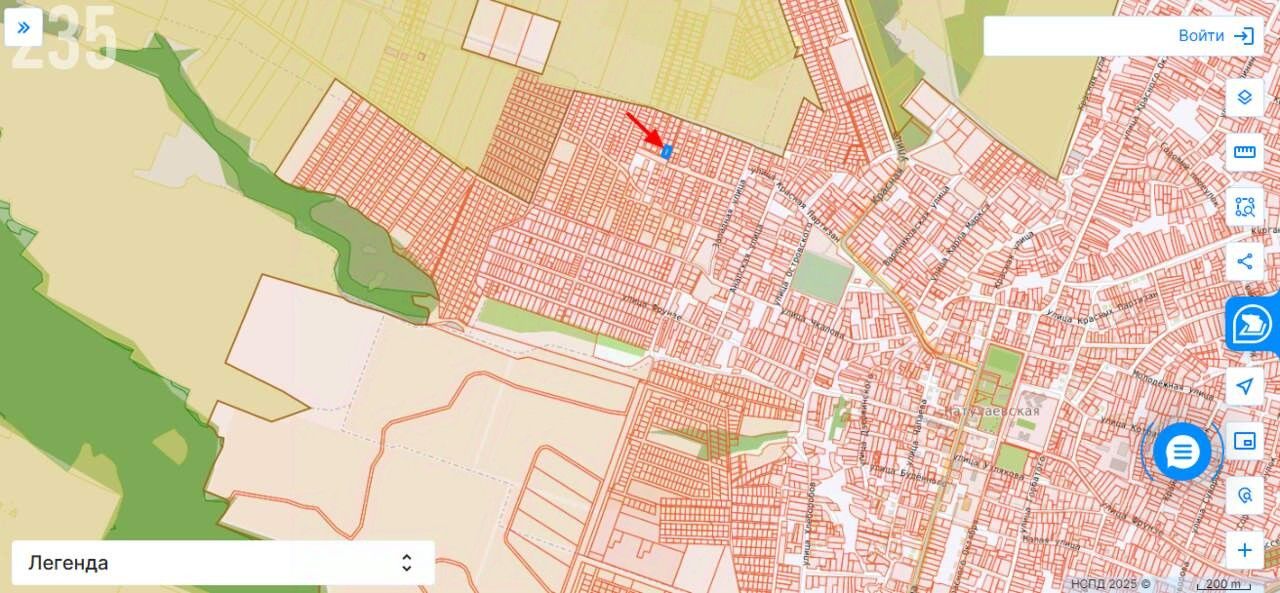Screen dimensions: 1280x593
Task: Open the blue map-fold panel button
Action: coord(1252,325)
